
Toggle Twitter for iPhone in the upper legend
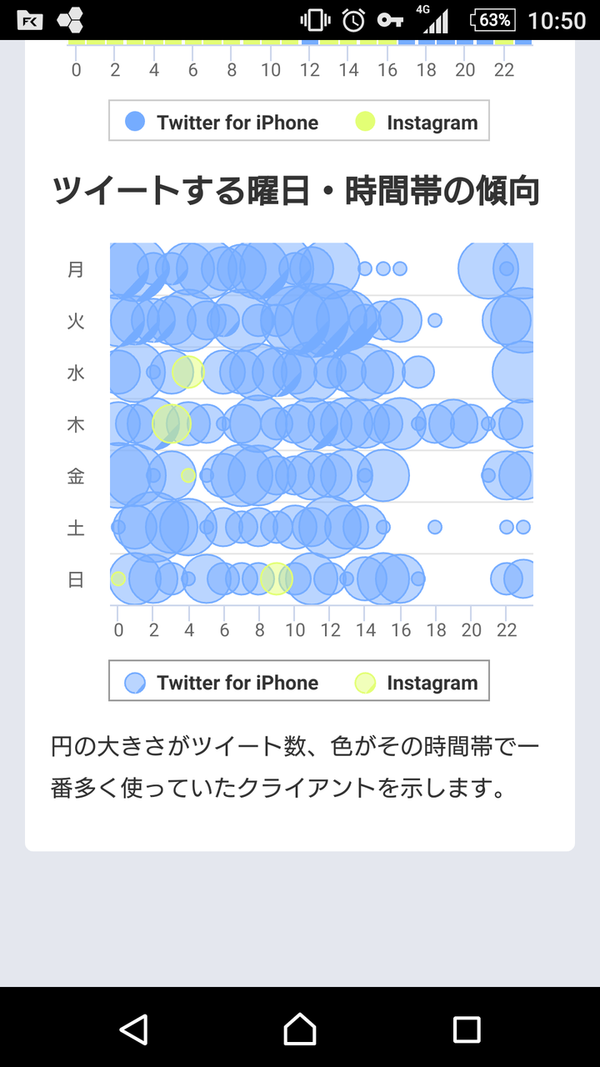click(x=222, y=122)
